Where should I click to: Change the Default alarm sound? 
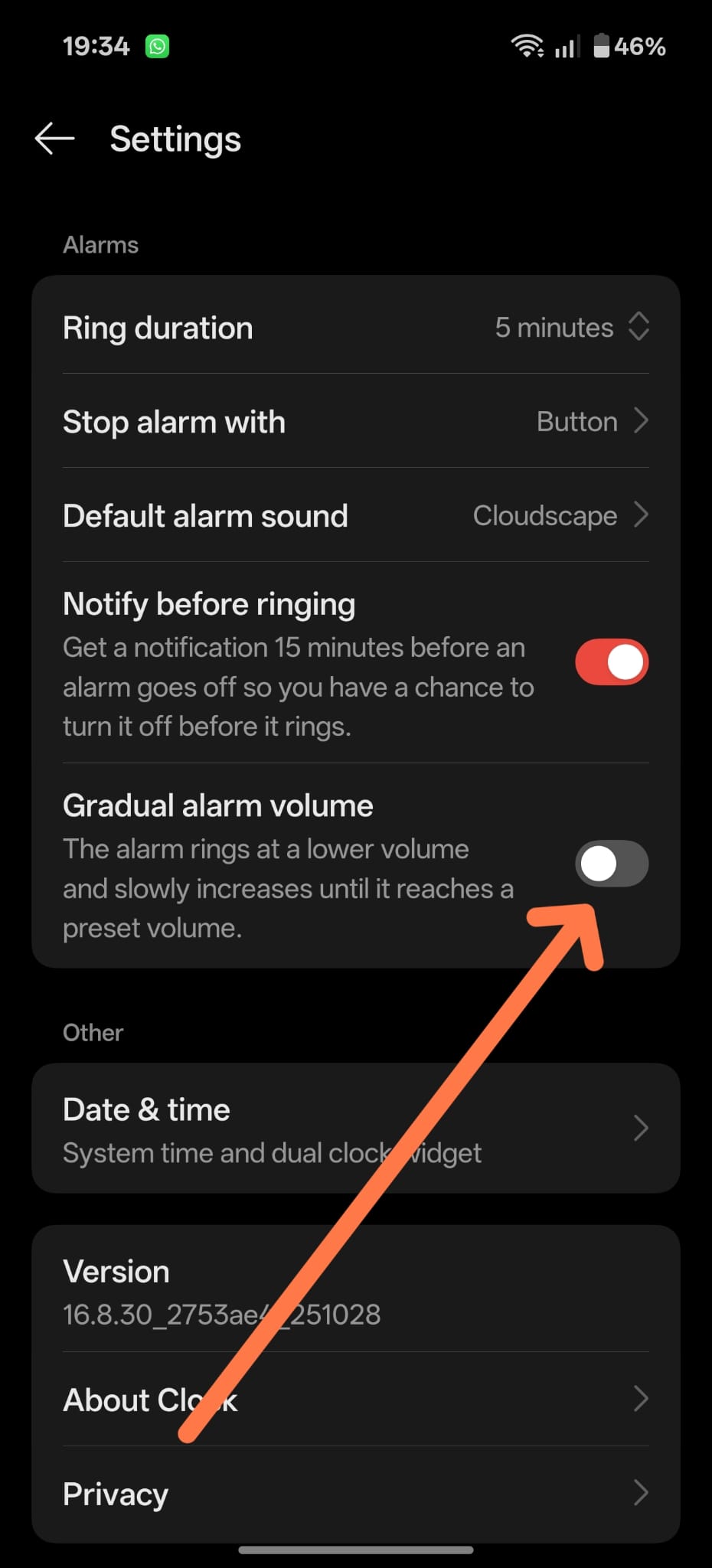point(355,516)
